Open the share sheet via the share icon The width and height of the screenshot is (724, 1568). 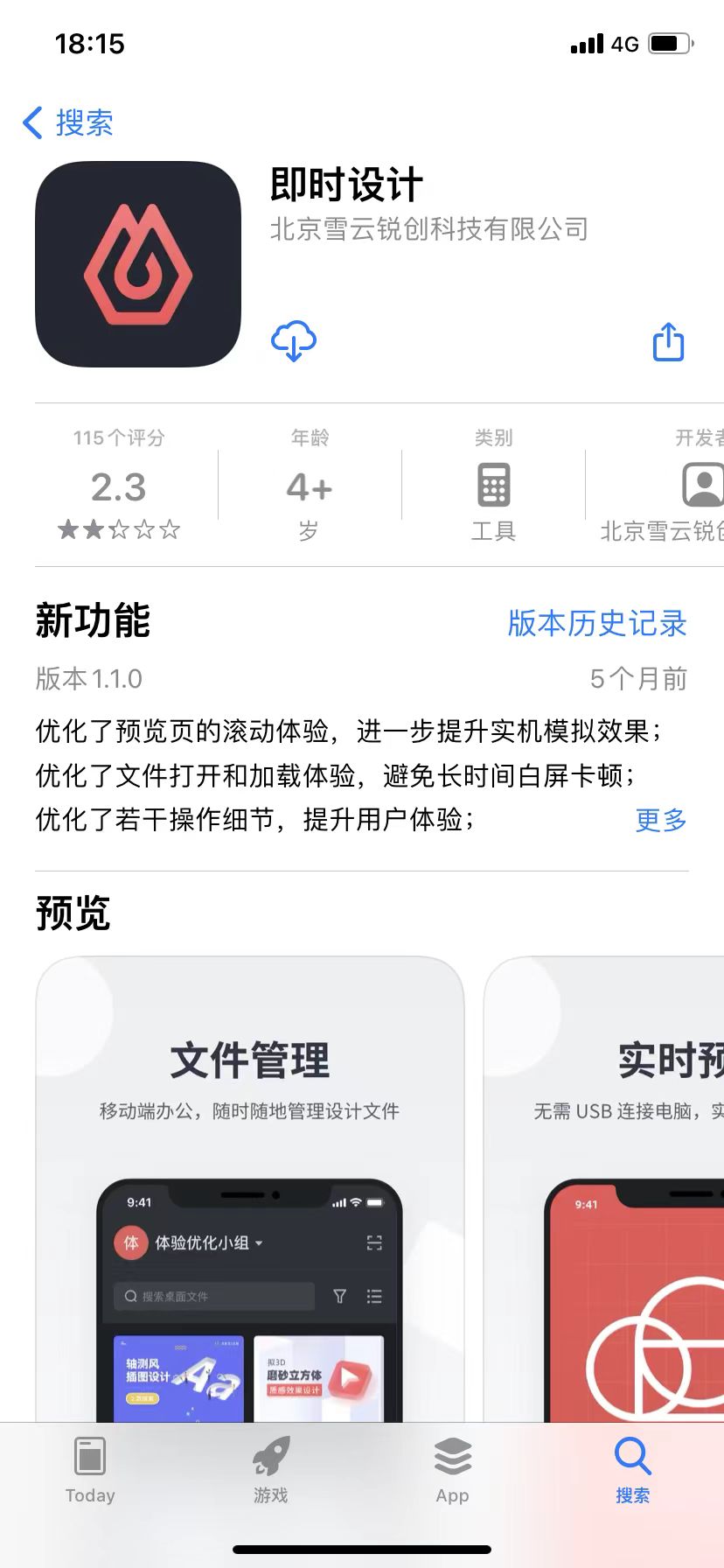[668, 342]
